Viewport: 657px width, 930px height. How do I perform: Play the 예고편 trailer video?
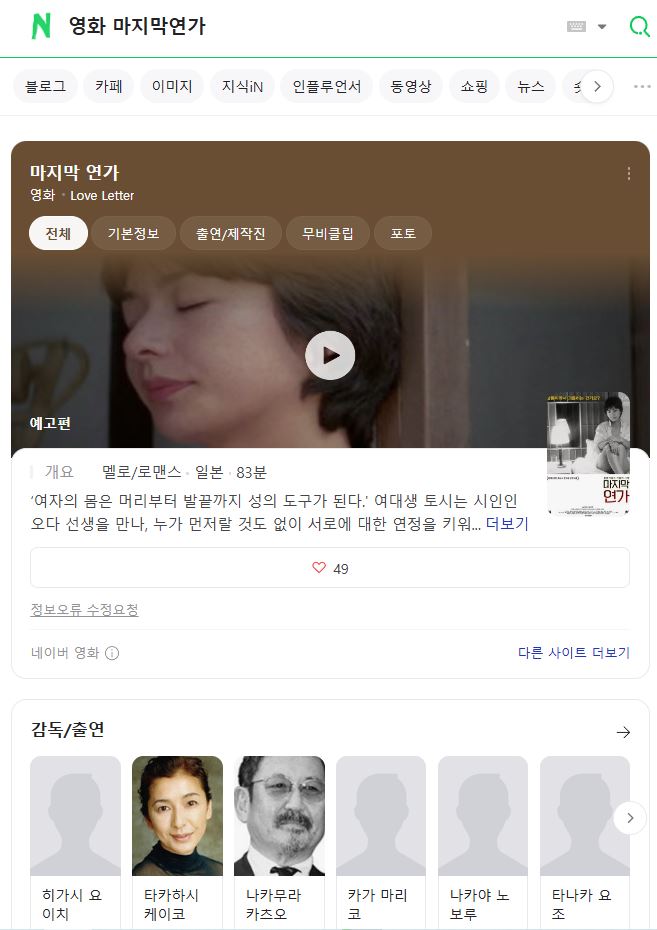[330, 355]
